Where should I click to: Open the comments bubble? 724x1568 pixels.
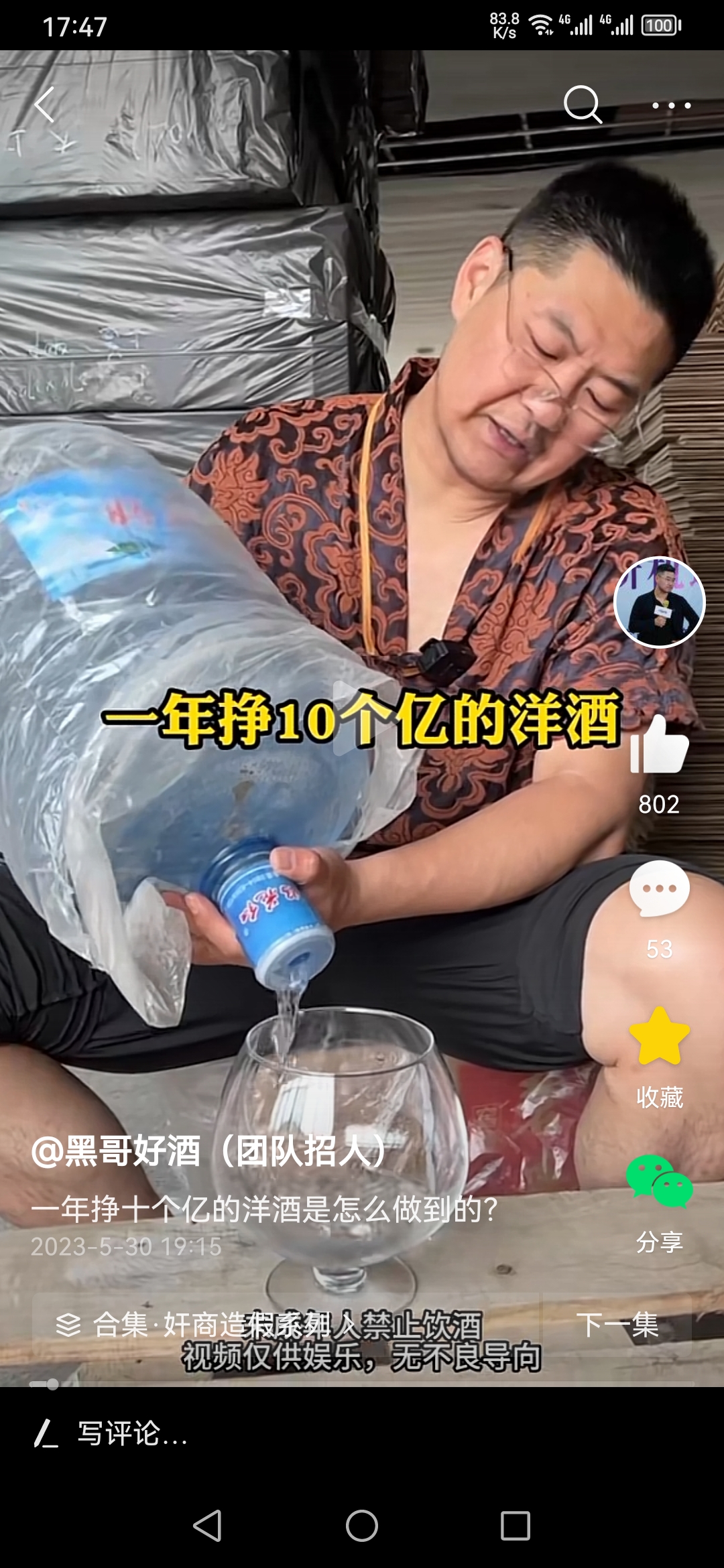pos(659,889)
